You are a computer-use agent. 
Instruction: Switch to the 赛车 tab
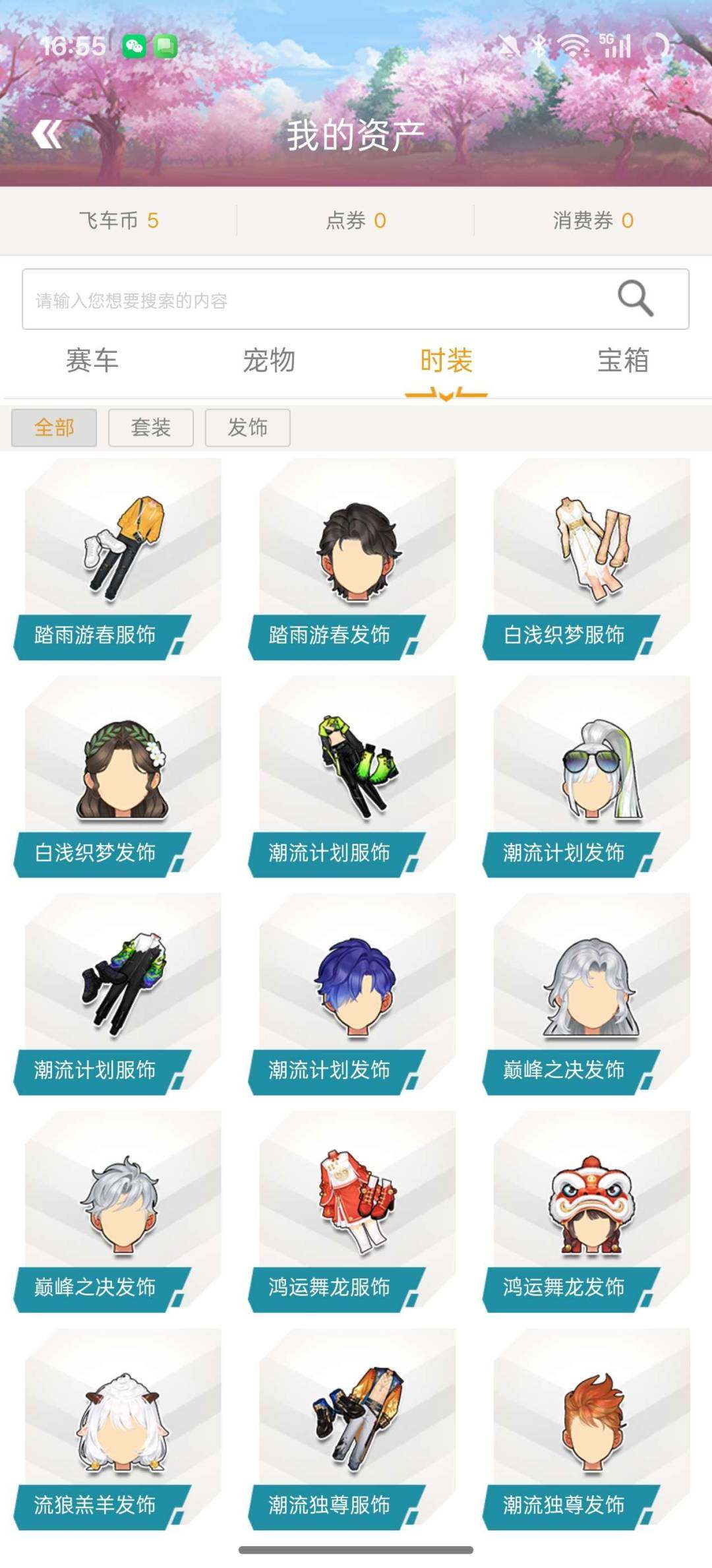[92, 360]
